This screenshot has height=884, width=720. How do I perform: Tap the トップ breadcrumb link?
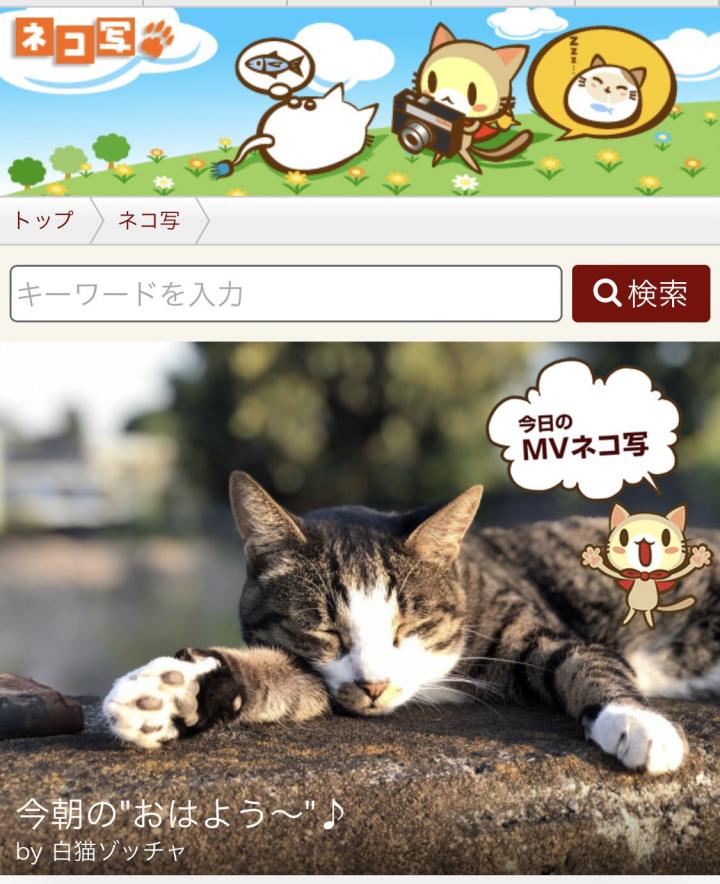[43, 221]
